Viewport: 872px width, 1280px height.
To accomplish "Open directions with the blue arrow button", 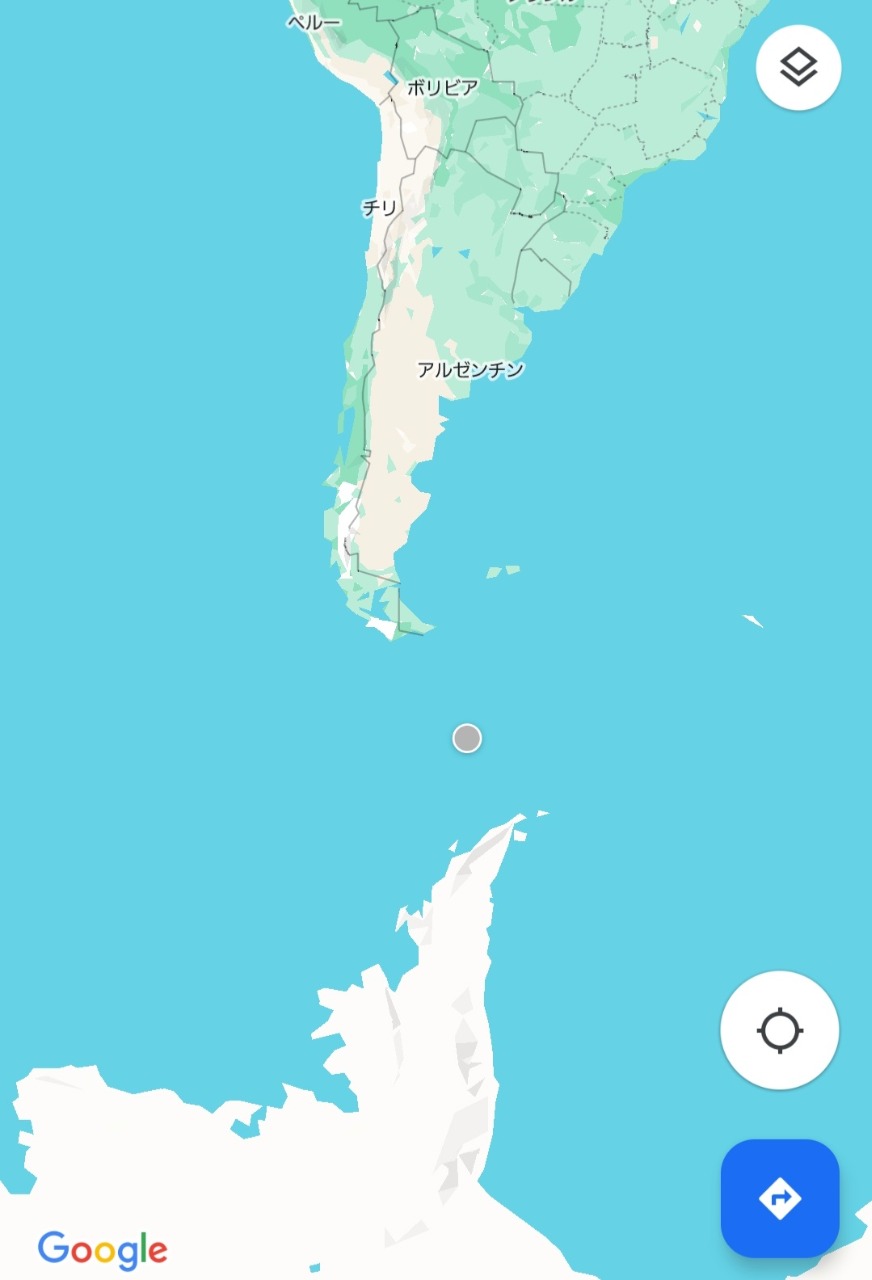I will [779, 1198].
